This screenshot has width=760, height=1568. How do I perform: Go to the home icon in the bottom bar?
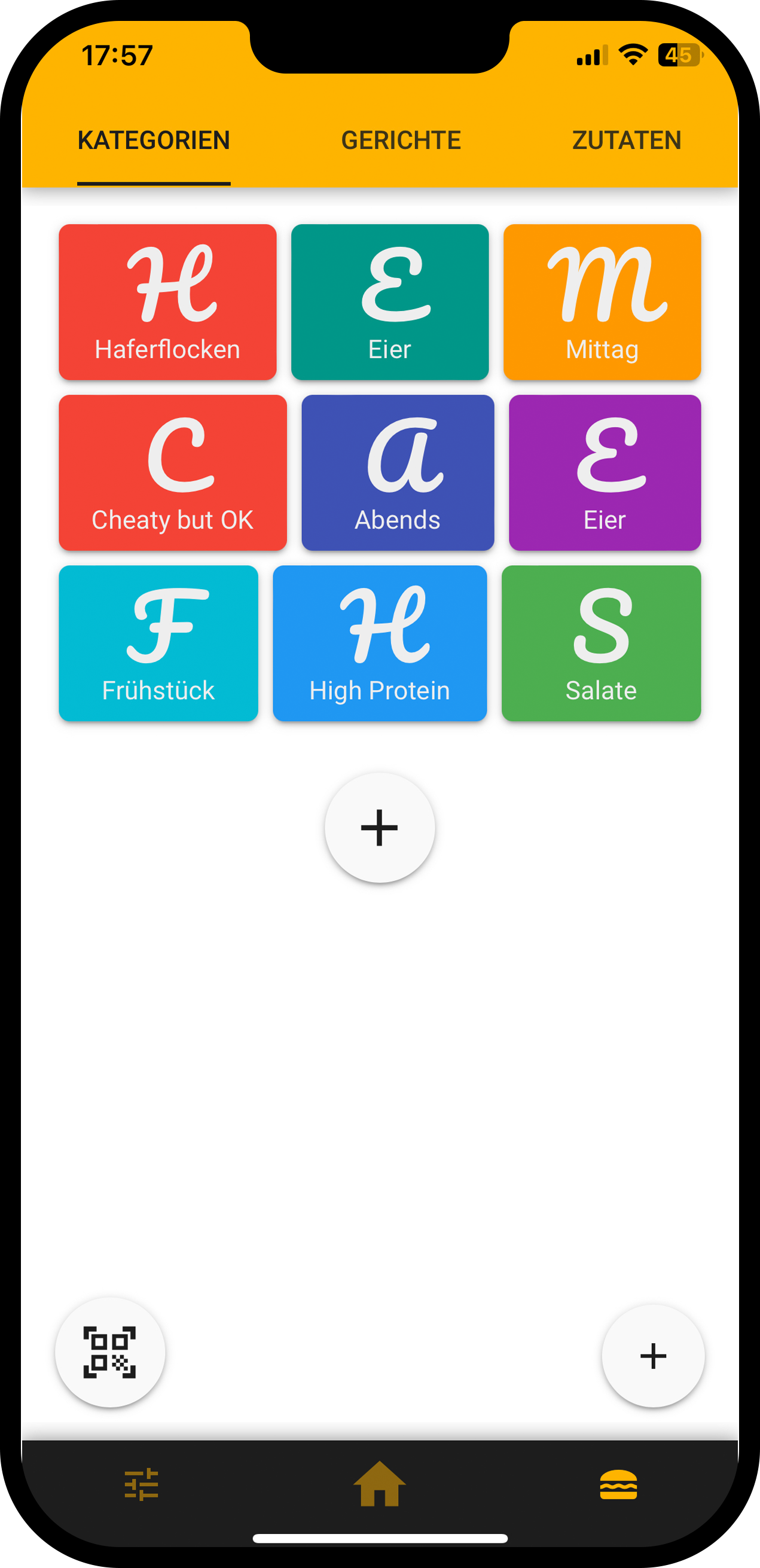[x=380, y=1485]
